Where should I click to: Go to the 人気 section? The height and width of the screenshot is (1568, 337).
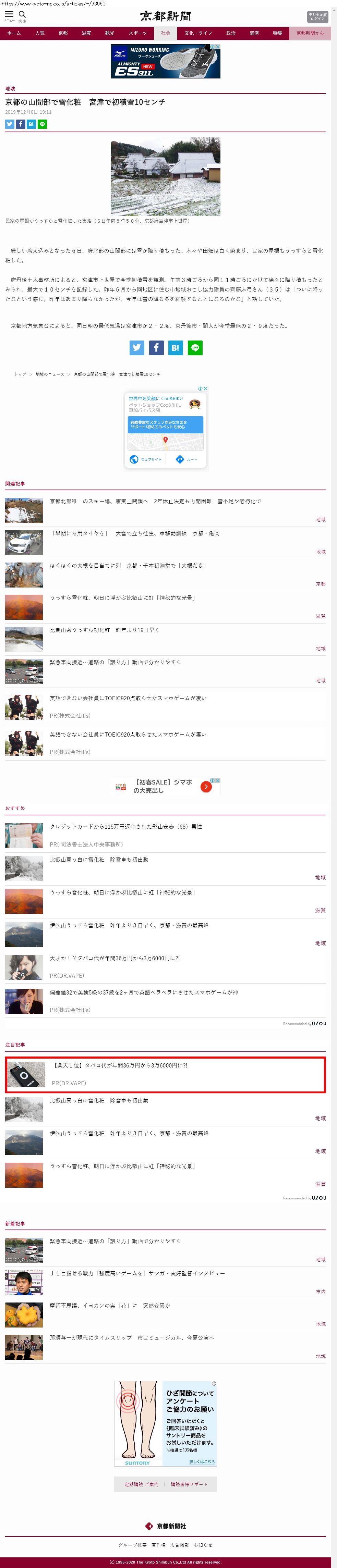(x=40, y=34)
